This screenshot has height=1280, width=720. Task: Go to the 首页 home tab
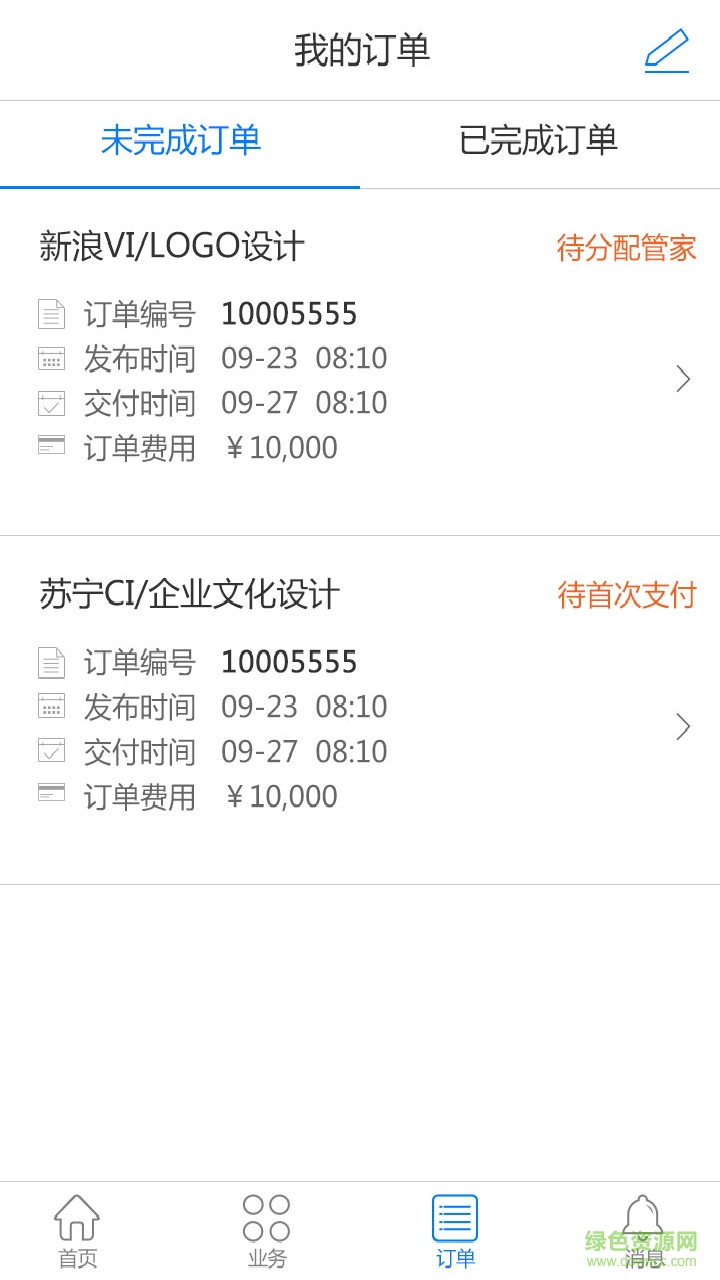click(x=77, y=1231)
